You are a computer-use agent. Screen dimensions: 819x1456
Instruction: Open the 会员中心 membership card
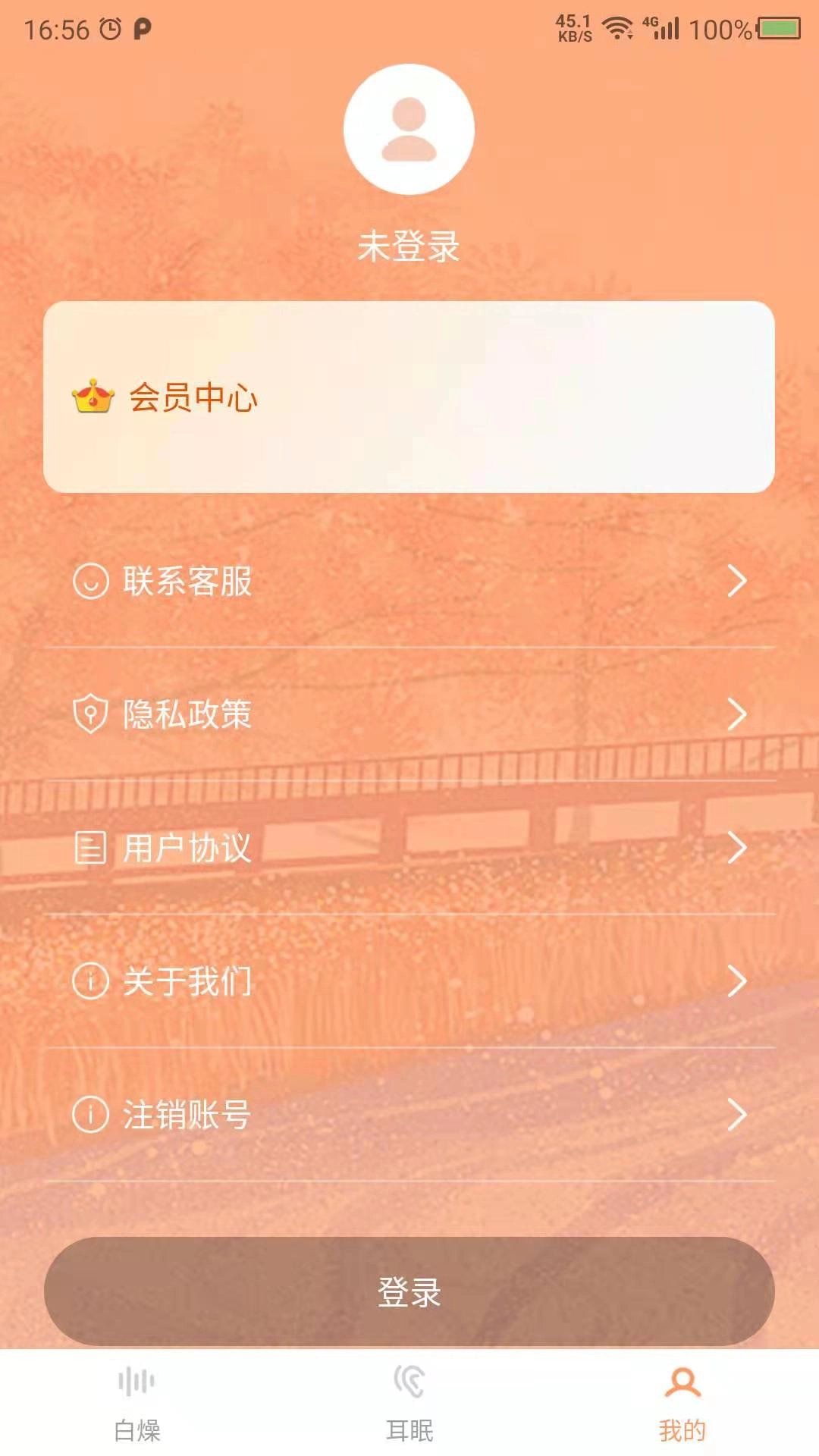tap(409, 397)
